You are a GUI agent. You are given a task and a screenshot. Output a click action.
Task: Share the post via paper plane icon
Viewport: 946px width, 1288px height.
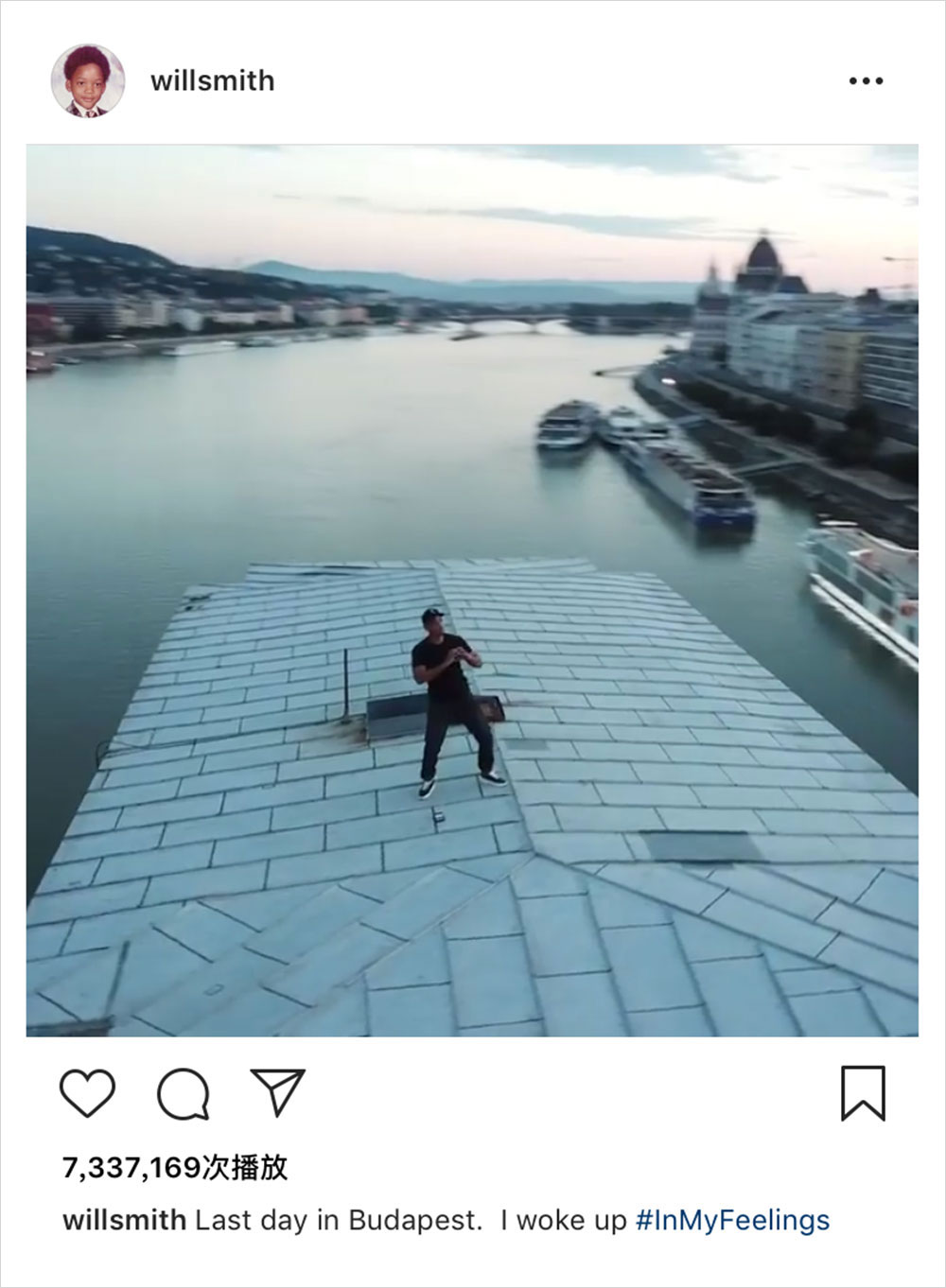coord(277,1092)
